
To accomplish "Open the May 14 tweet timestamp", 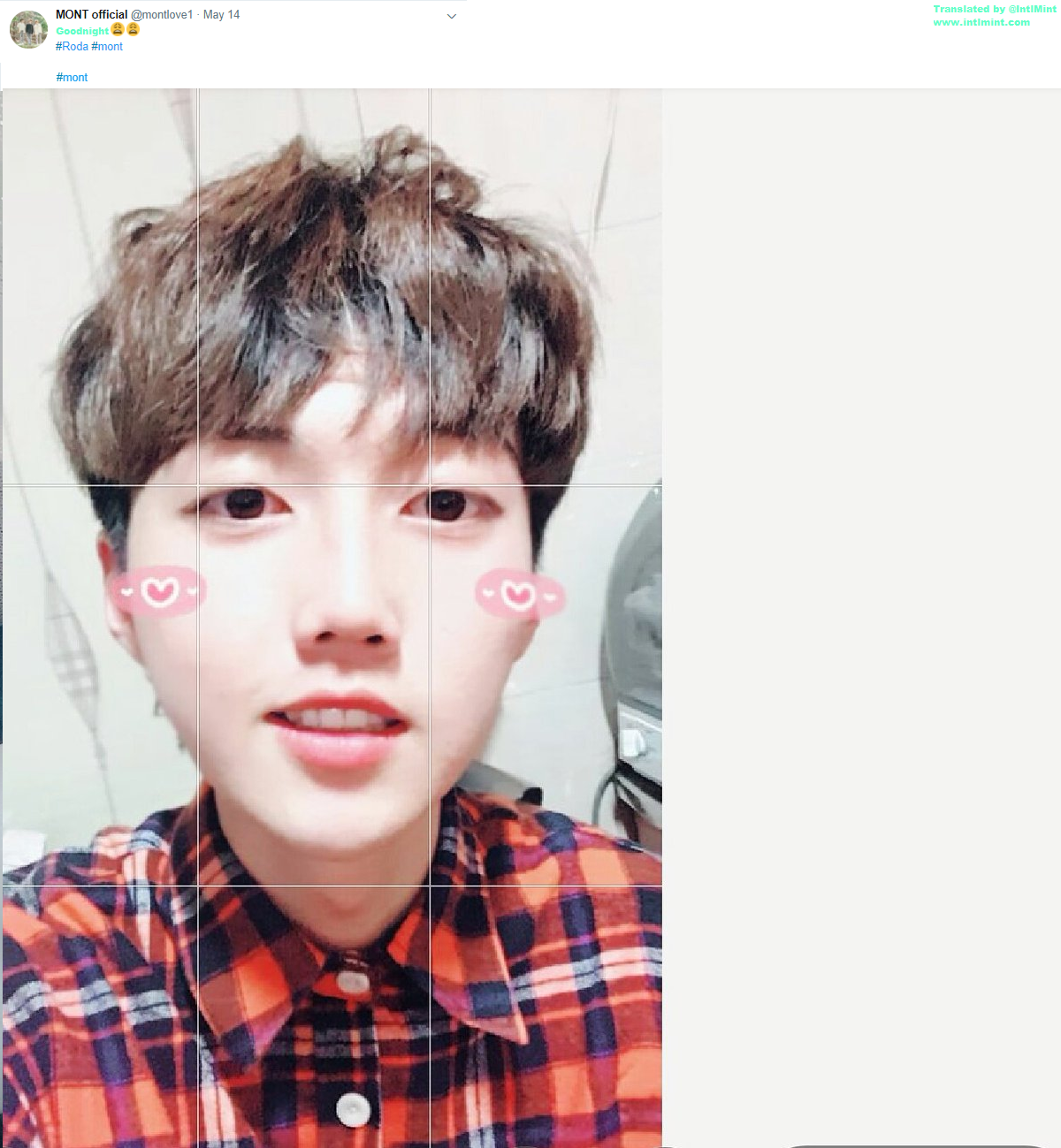I will 221,14.
